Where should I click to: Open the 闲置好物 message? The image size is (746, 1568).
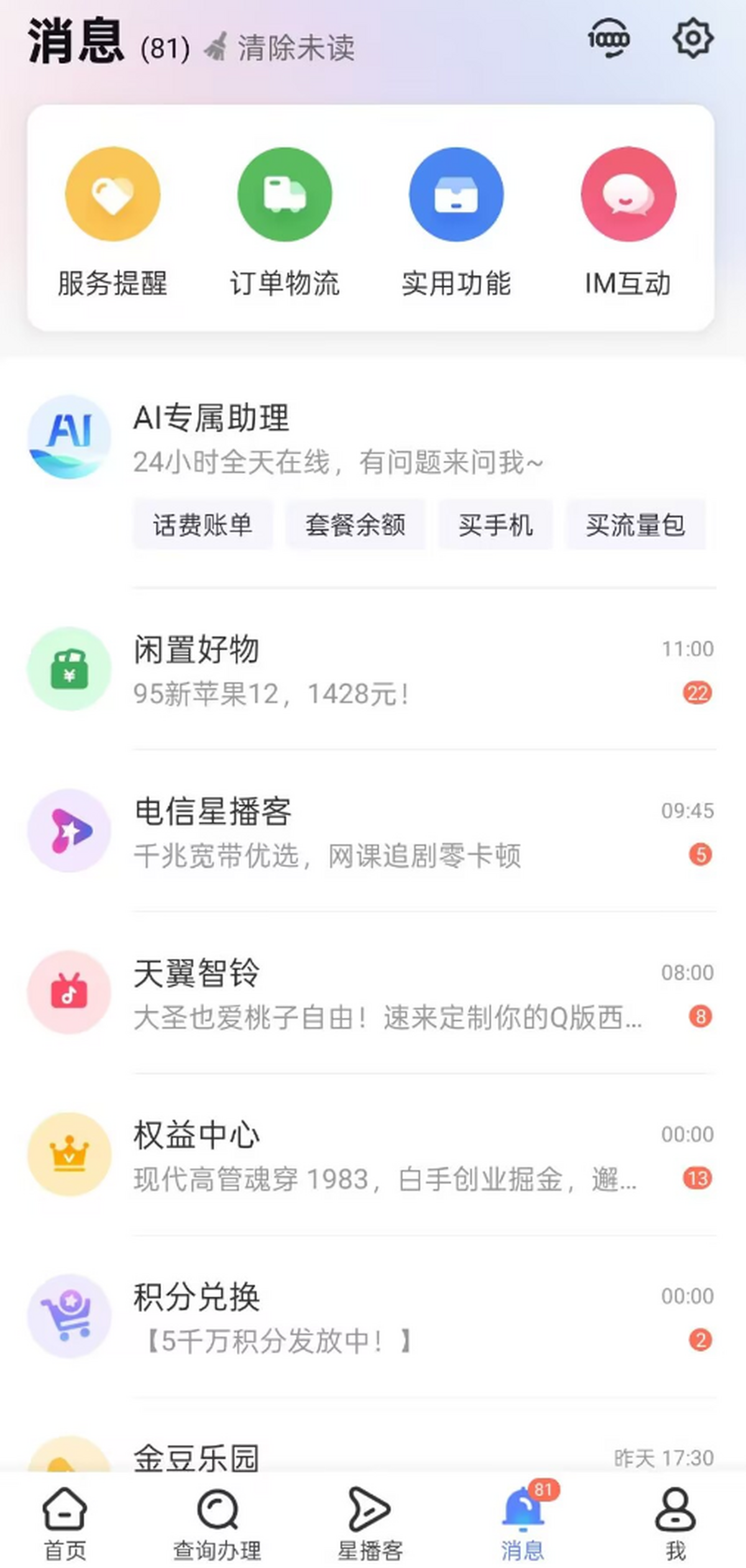pyautogui.click(x=373, y=670)
